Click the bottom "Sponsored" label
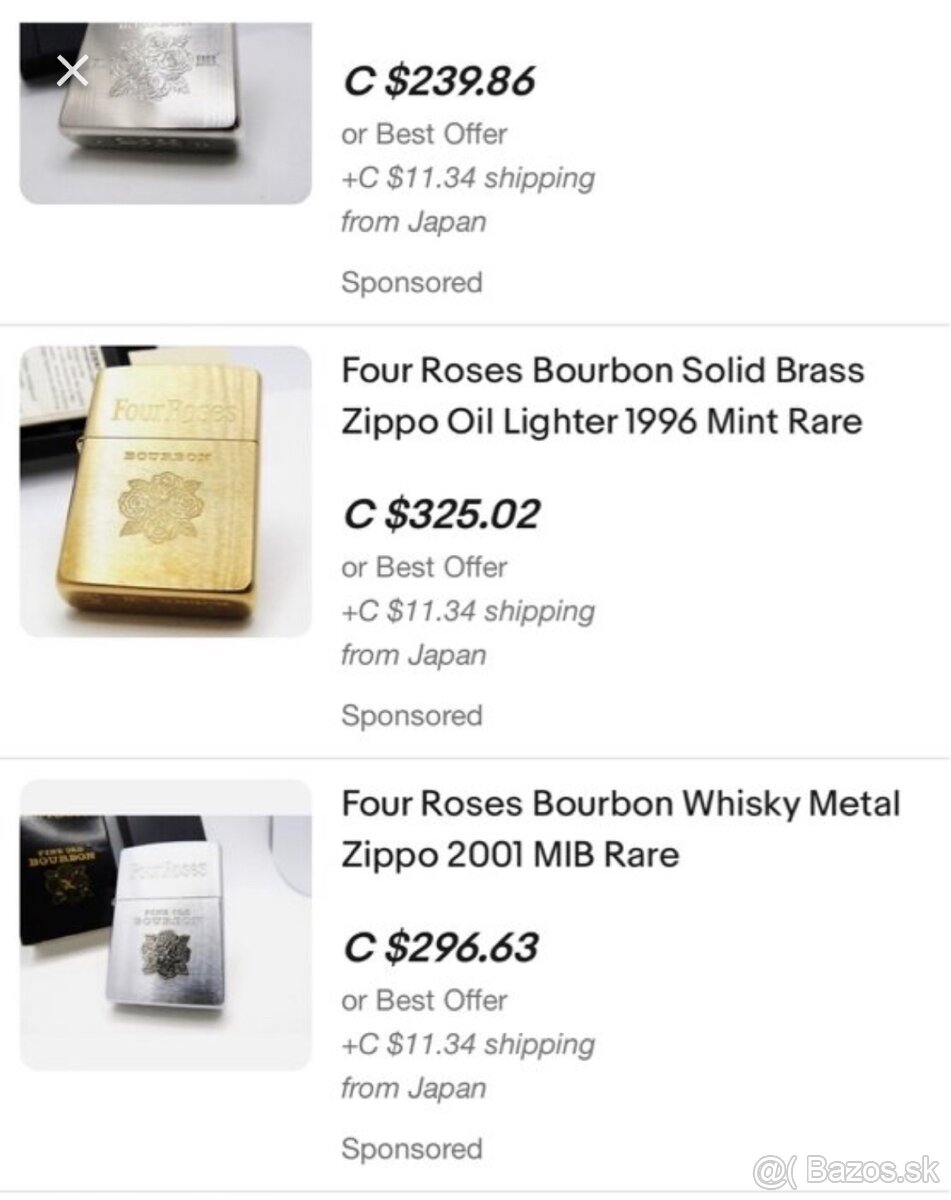The width and height of the screenshot is (951, 1200). [x=412, y=1148]
